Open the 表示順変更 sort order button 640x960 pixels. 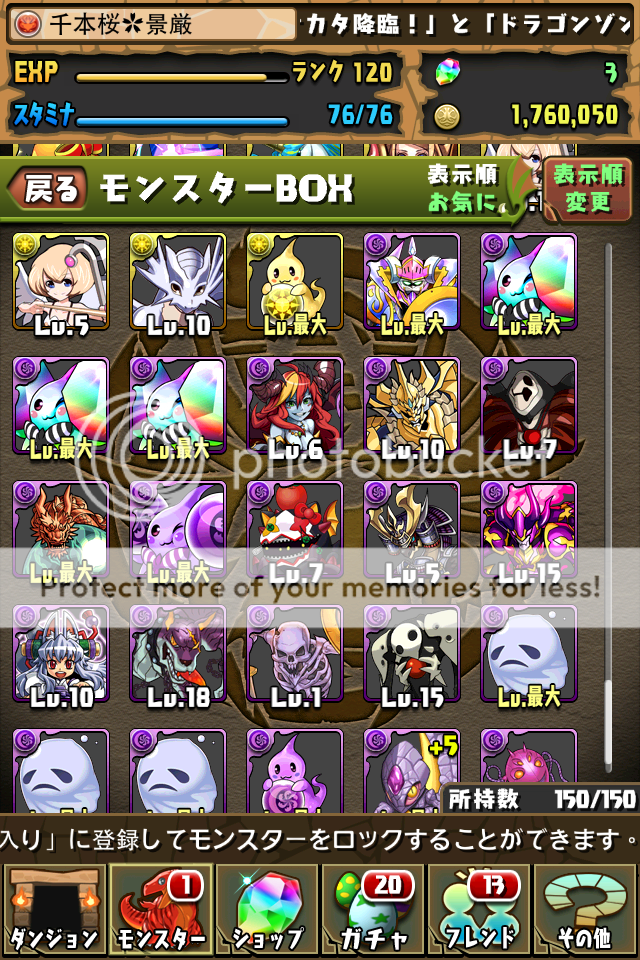(x=588, y=188)
